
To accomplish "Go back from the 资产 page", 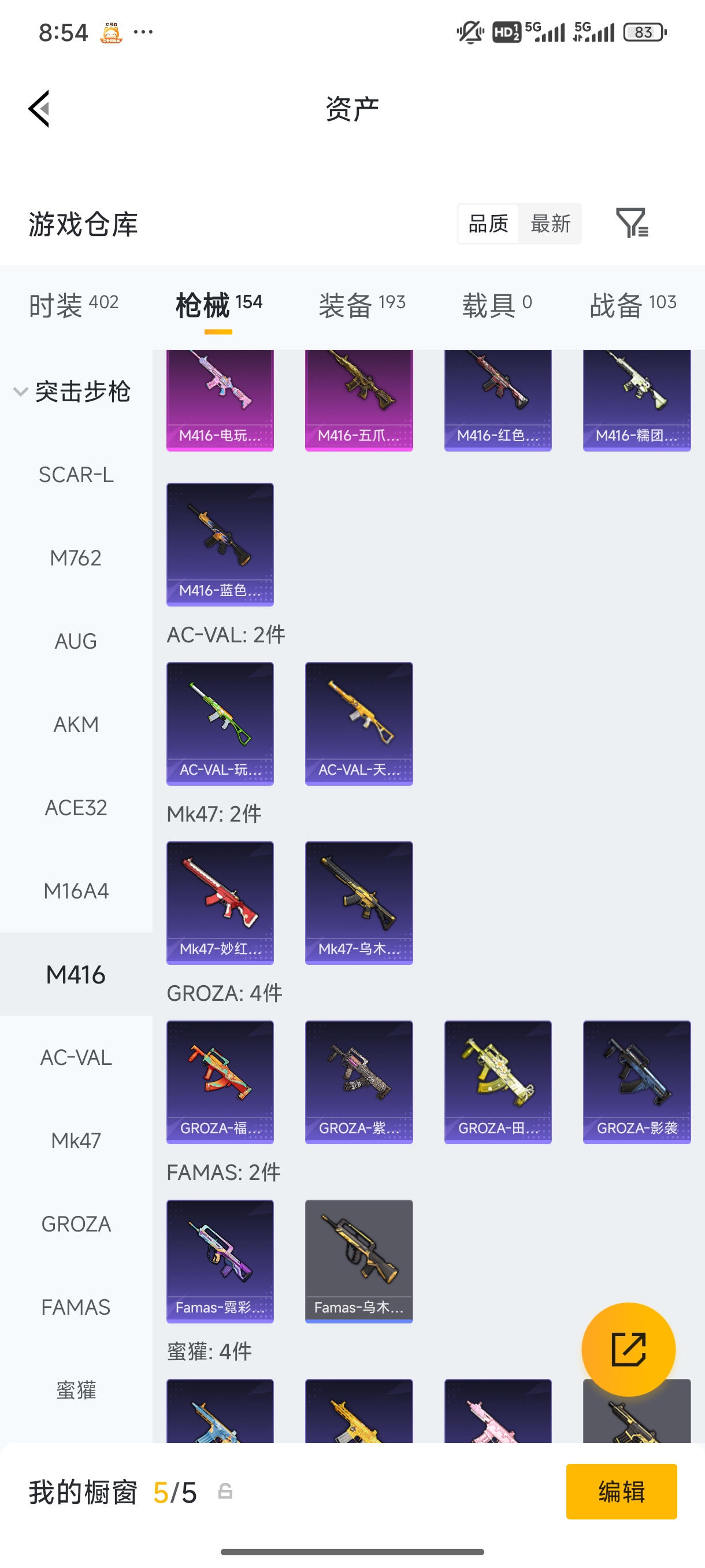I will (x=39, y=109).
